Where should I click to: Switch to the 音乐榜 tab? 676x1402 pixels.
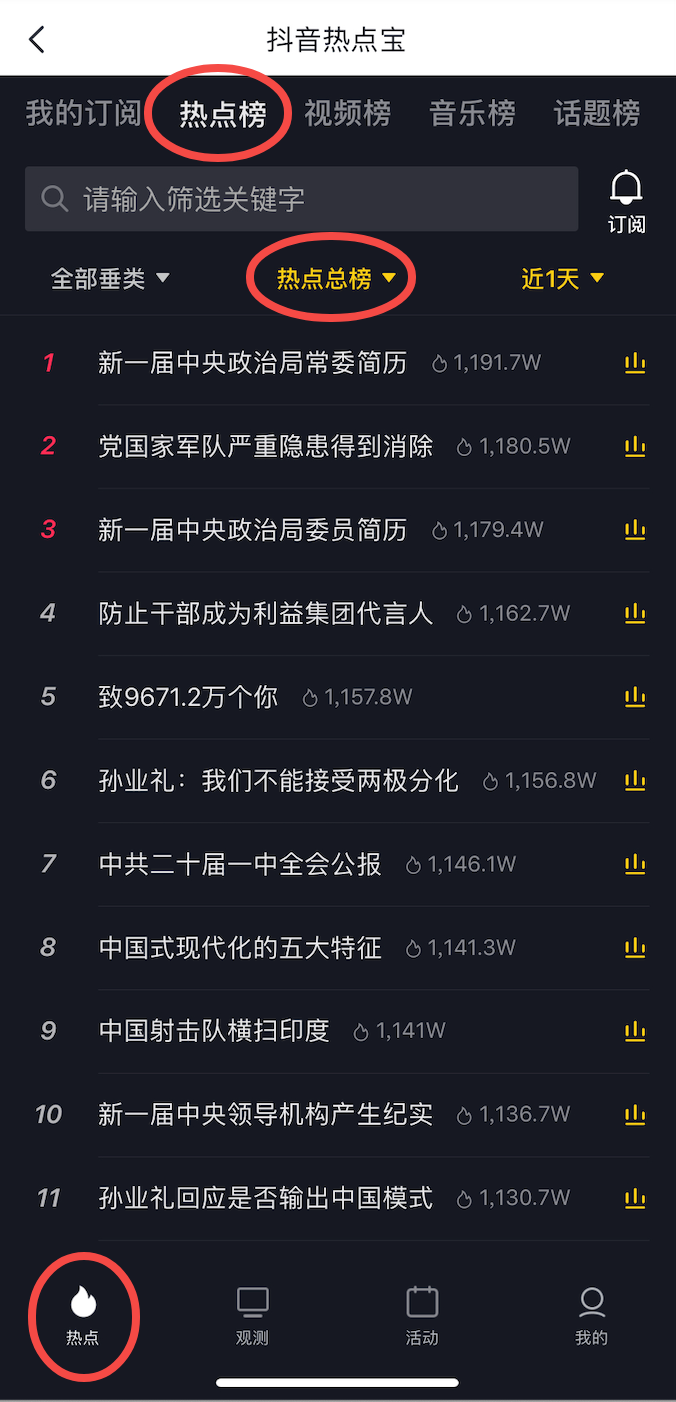pyautogui.click(x=472, y=113)
